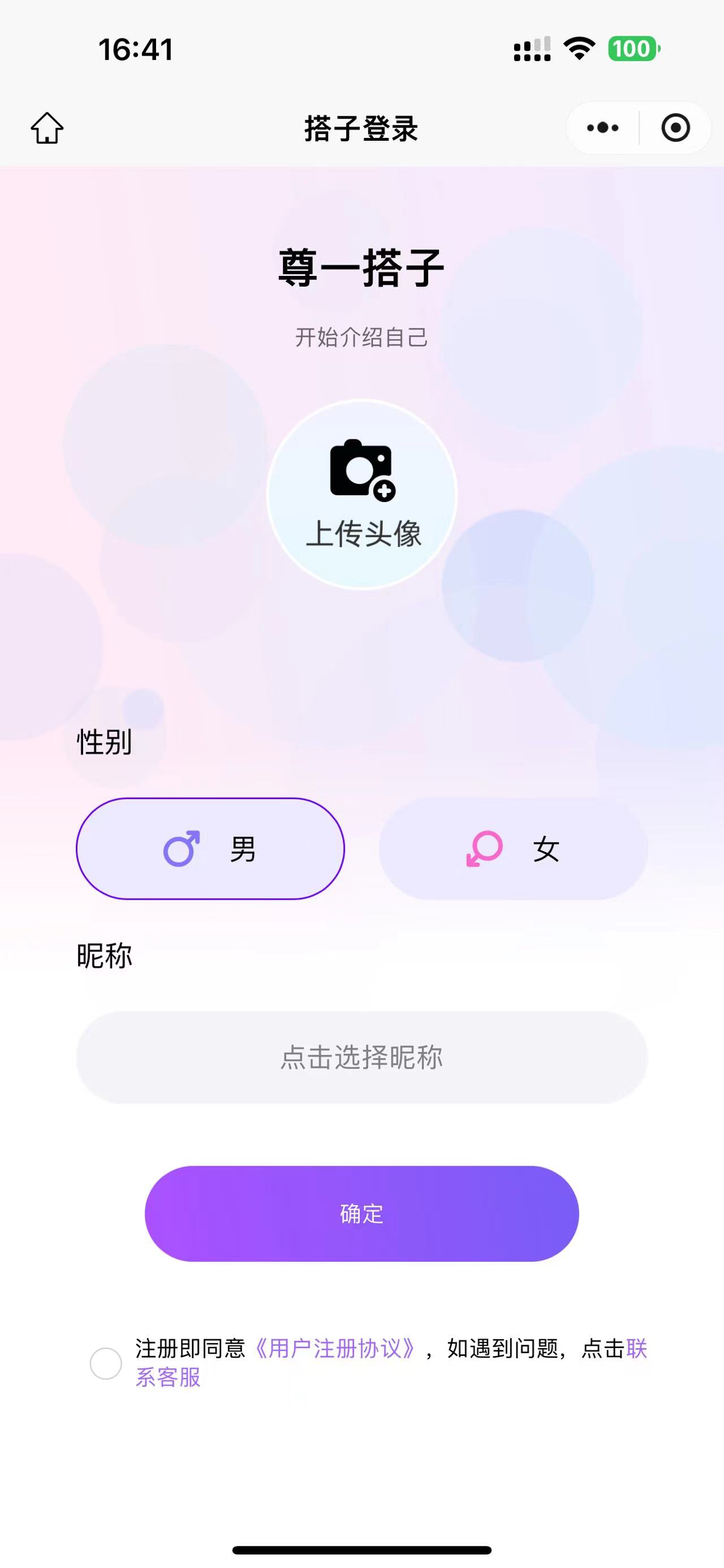Tap the 点击选择昵称 nickname field
724x1568 pixels.
tap(361, 1058)
